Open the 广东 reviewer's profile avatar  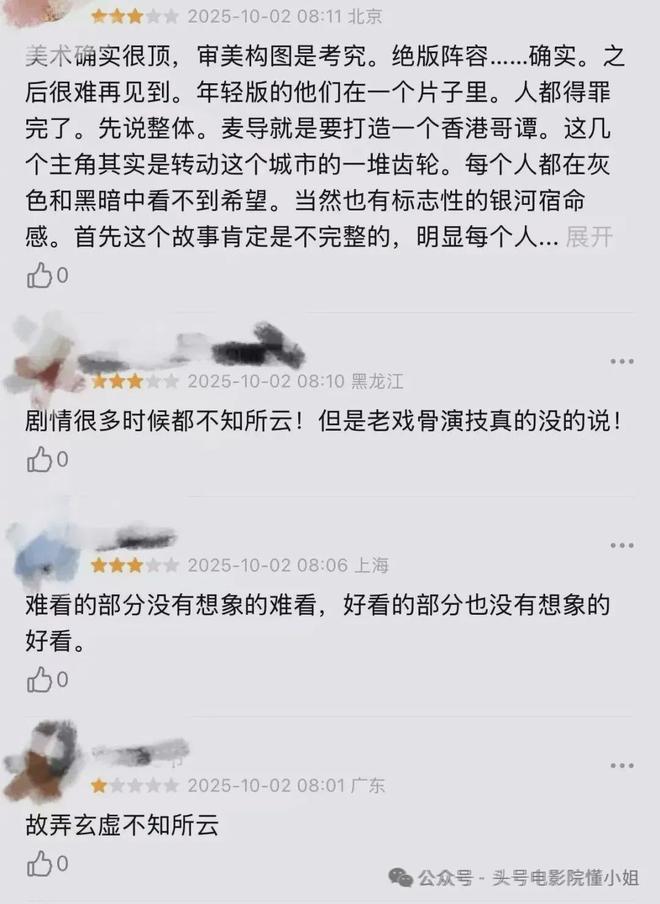(x=42, y=762)
